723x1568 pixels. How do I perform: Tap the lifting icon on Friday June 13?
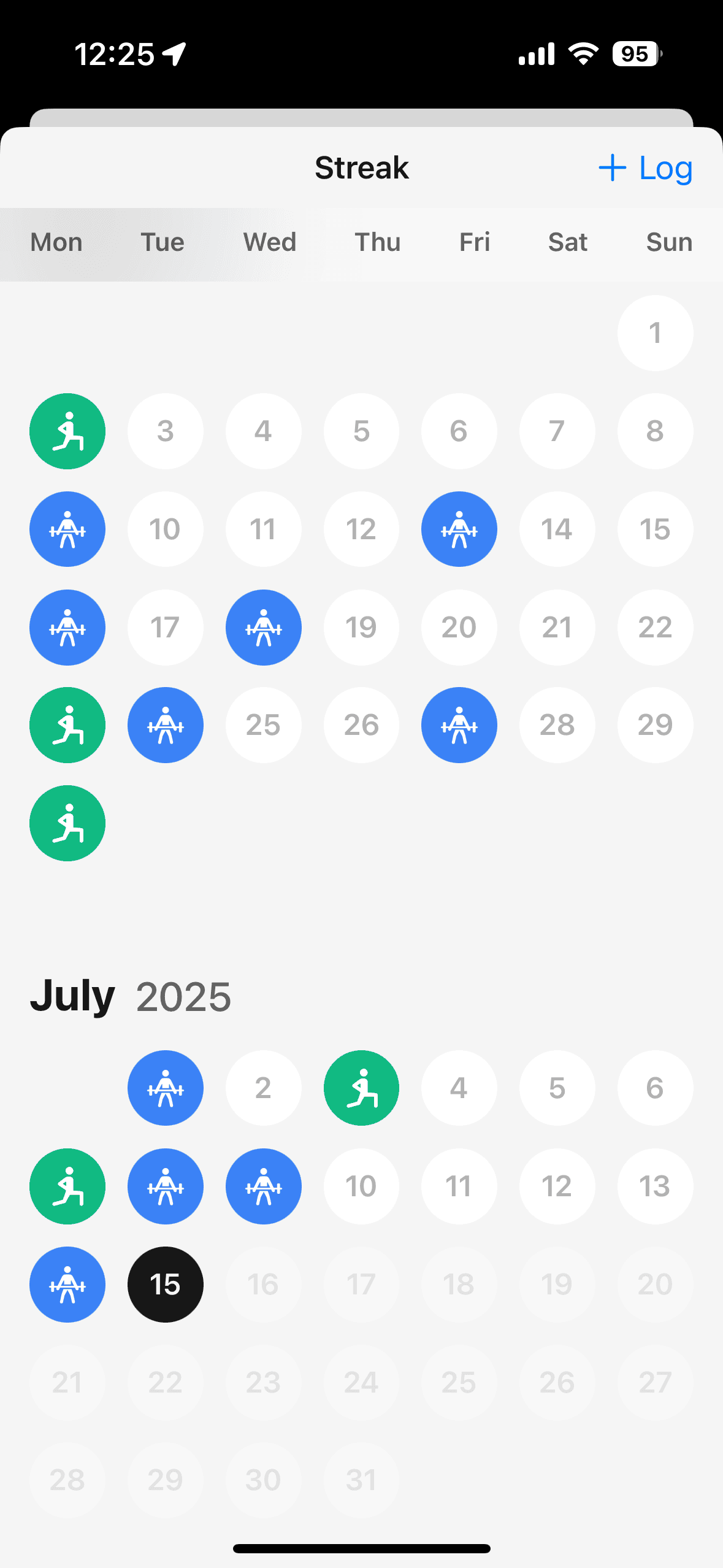pos(459,529)
